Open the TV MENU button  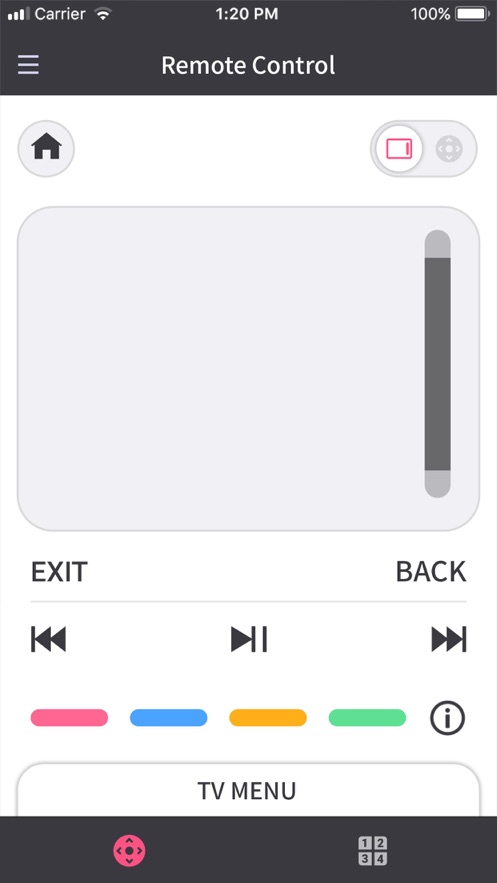[248, 790]
